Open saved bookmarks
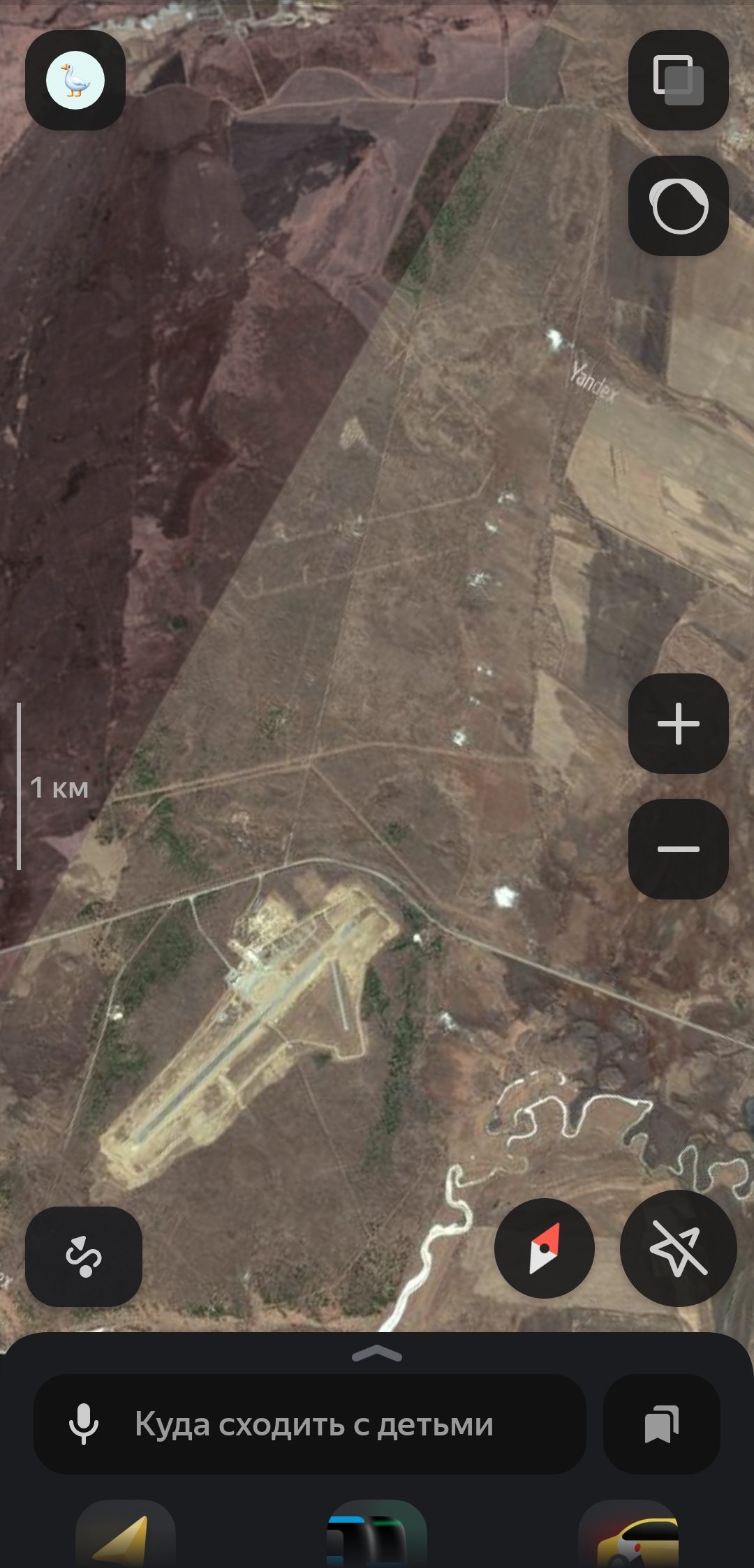 [661, 1424]
